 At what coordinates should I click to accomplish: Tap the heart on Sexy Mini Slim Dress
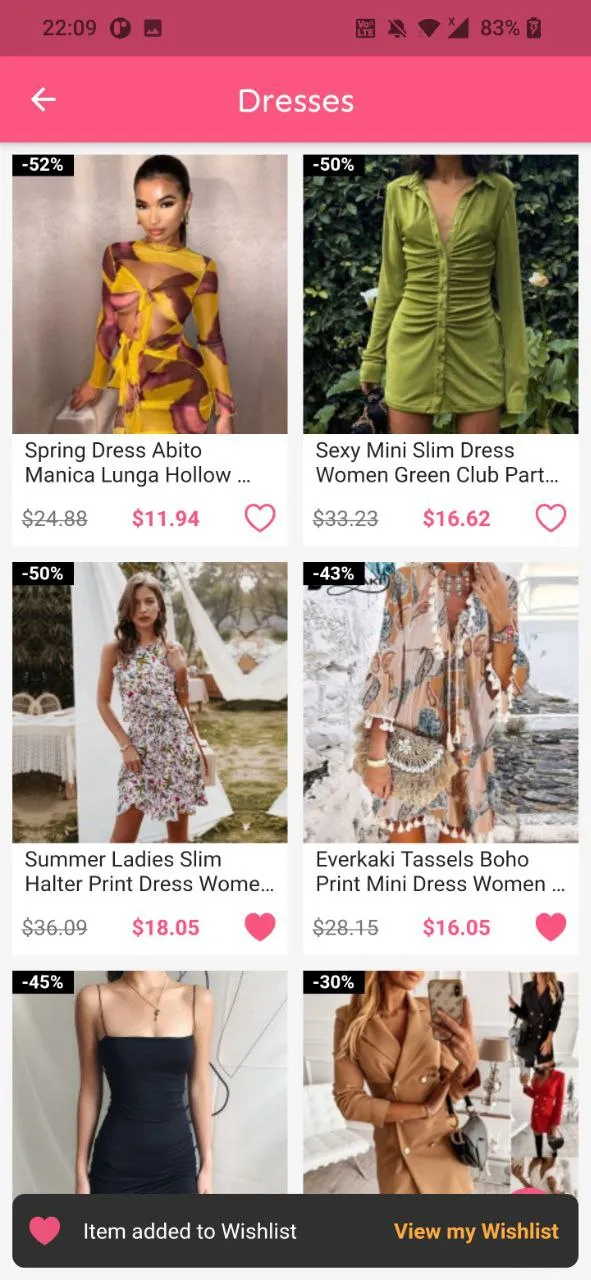click(x=551, y=518)
